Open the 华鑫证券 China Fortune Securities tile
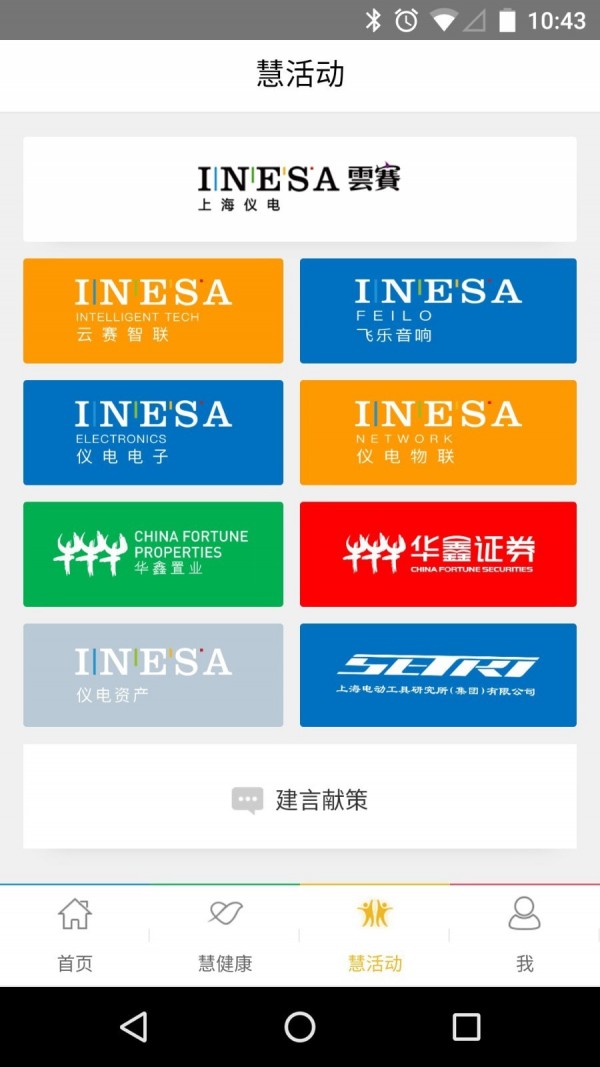 (x=438, y=554)
